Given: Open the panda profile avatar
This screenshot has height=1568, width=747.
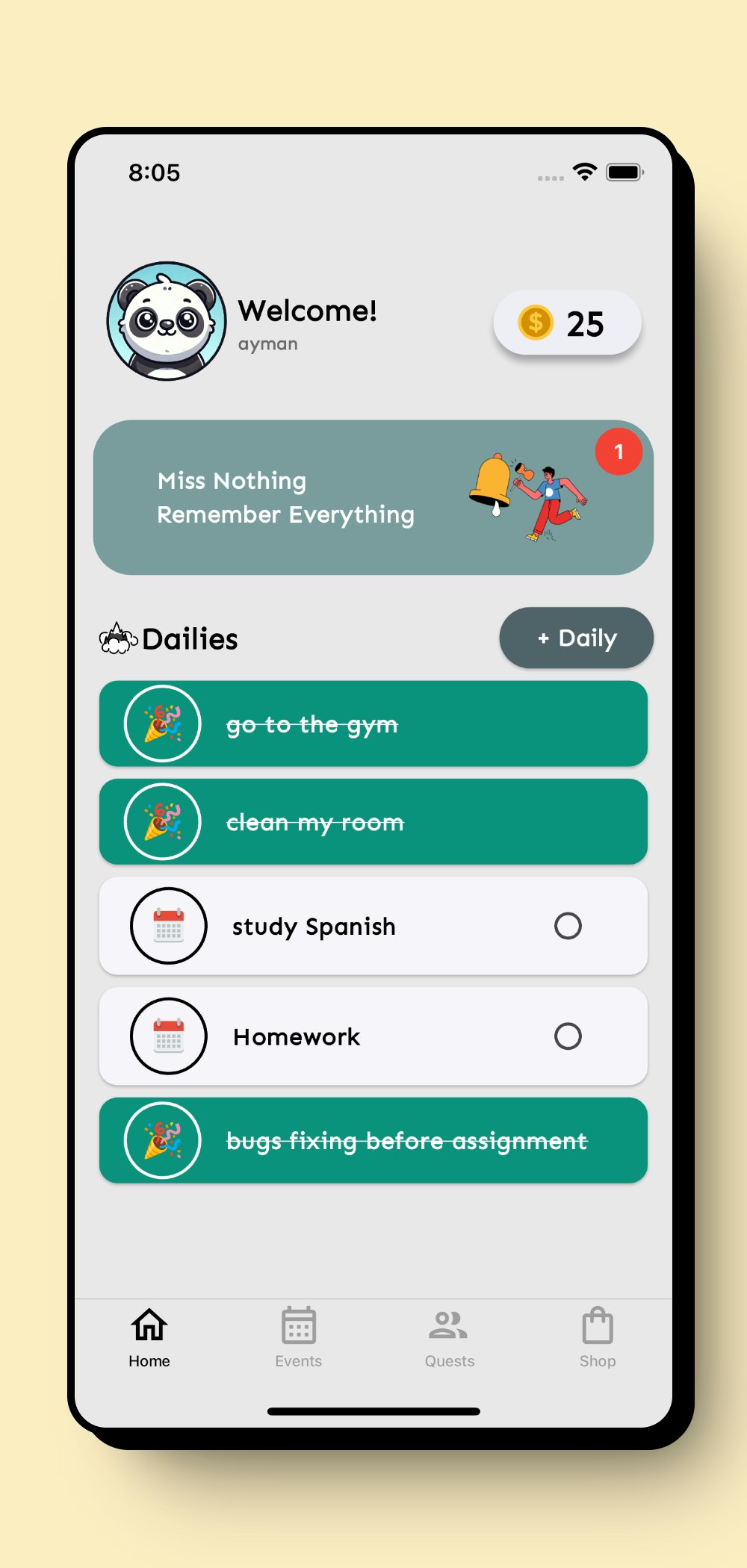Looking at the screenshot, I should tap(167, 321).
